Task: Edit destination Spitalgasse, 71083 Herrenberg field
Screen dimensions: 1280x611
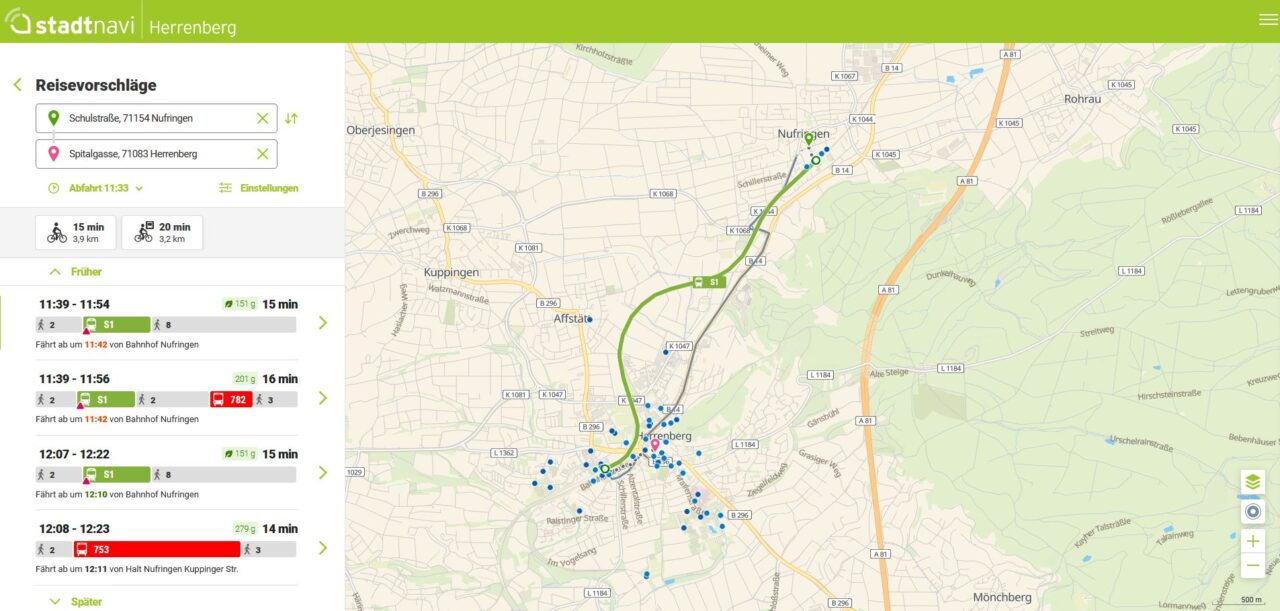Action: [x=150, y=154]
